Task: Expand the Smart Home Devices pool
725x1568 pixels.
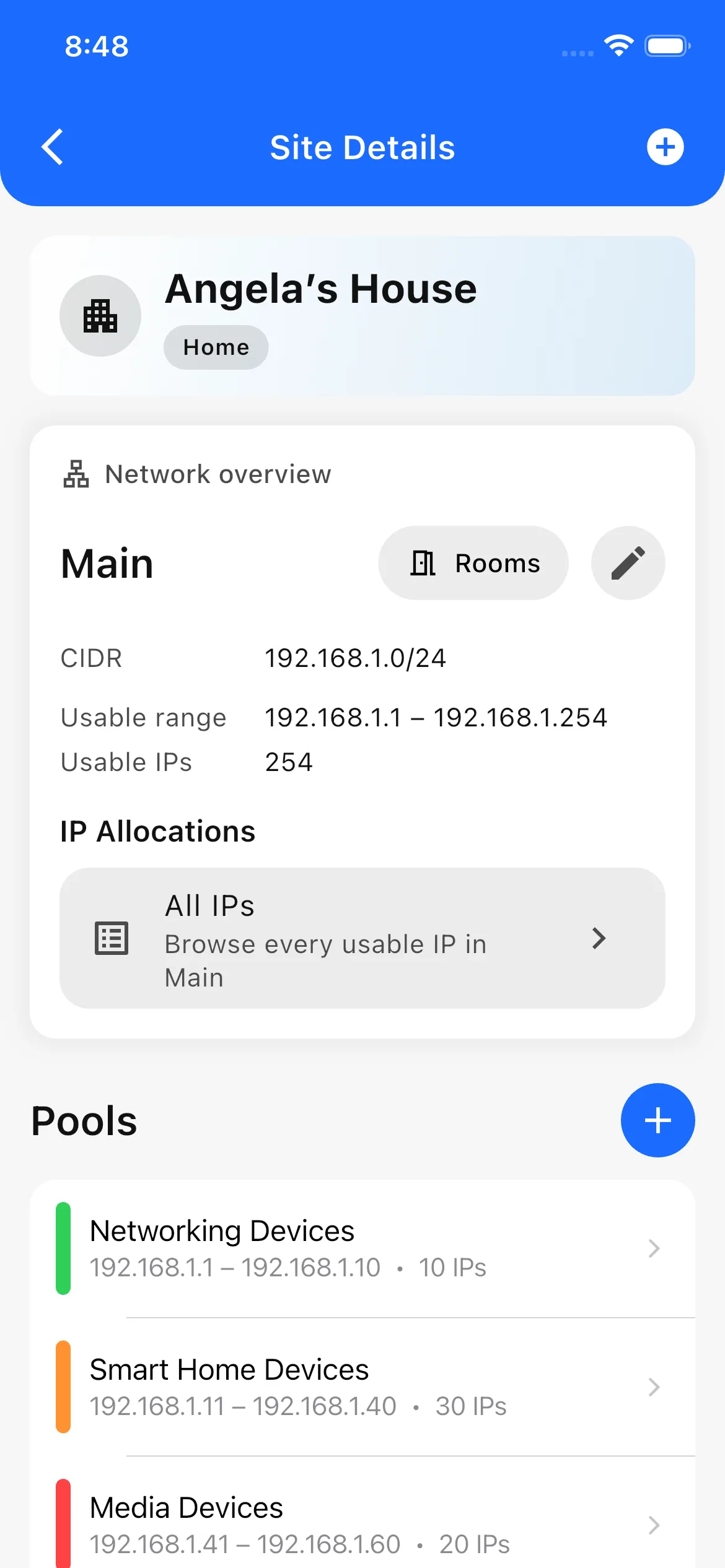Action: [362, 1387]
